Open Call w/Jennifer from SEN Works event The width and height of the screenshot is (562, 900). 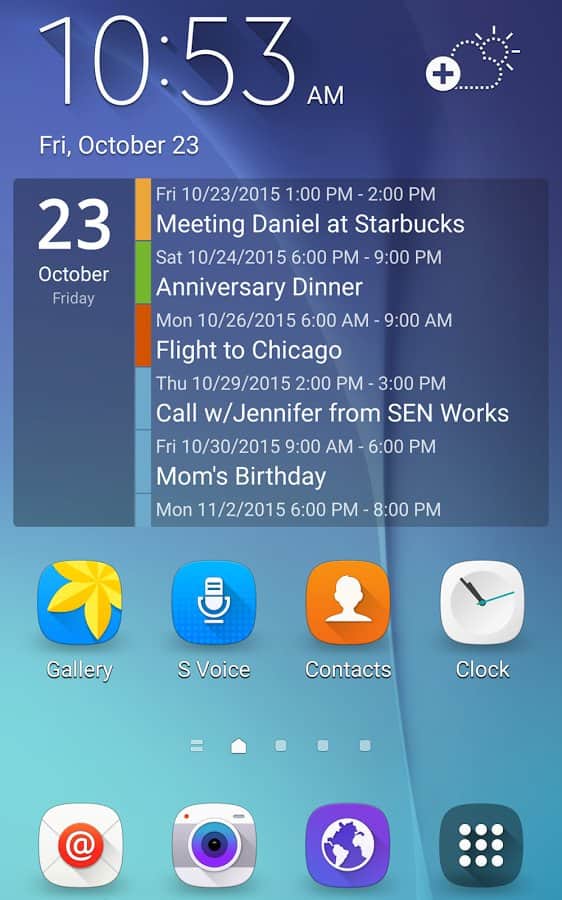(x=342, y=399)
